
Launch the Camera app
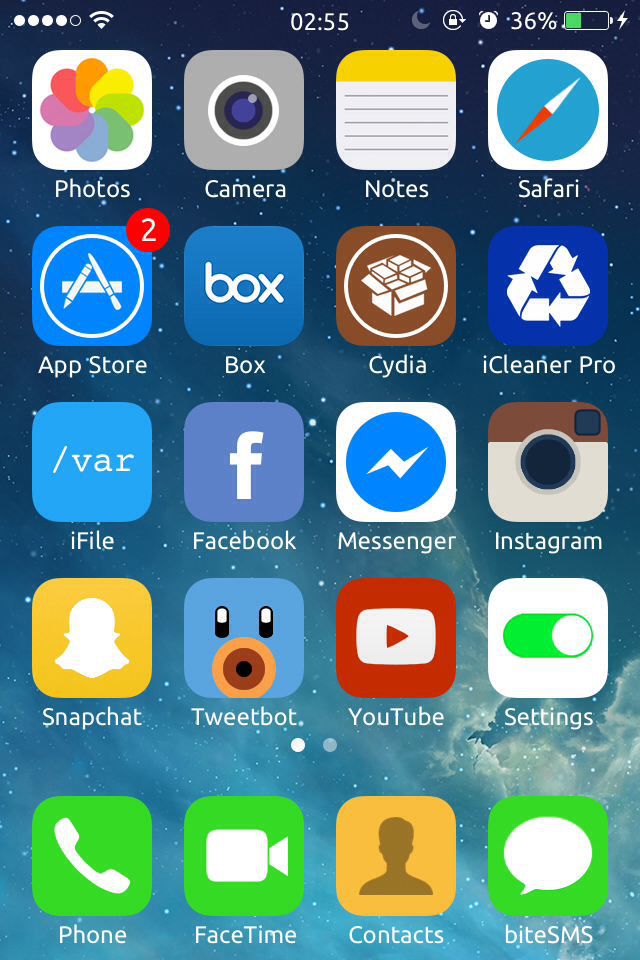coord(244,110)
